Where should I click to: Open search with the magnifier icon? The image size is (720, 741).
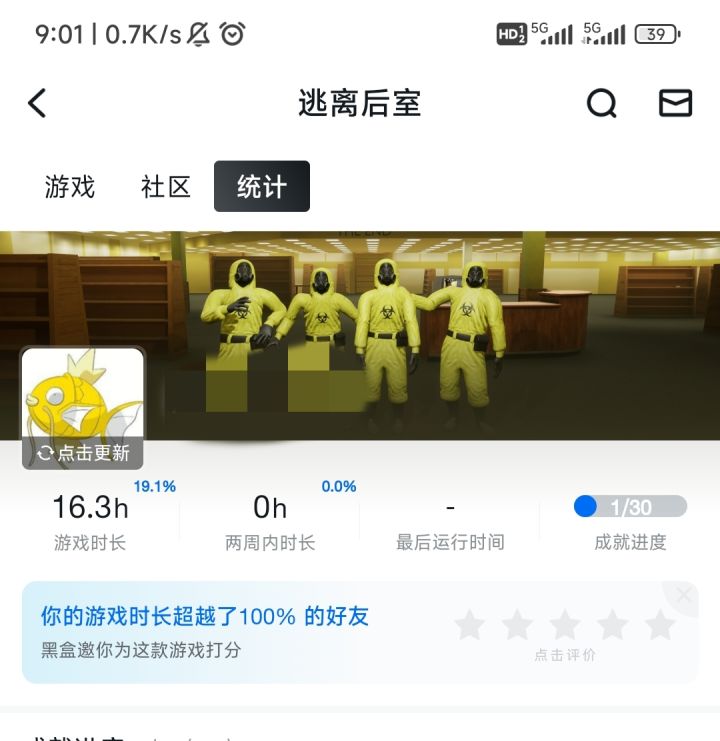coord(601,103)
